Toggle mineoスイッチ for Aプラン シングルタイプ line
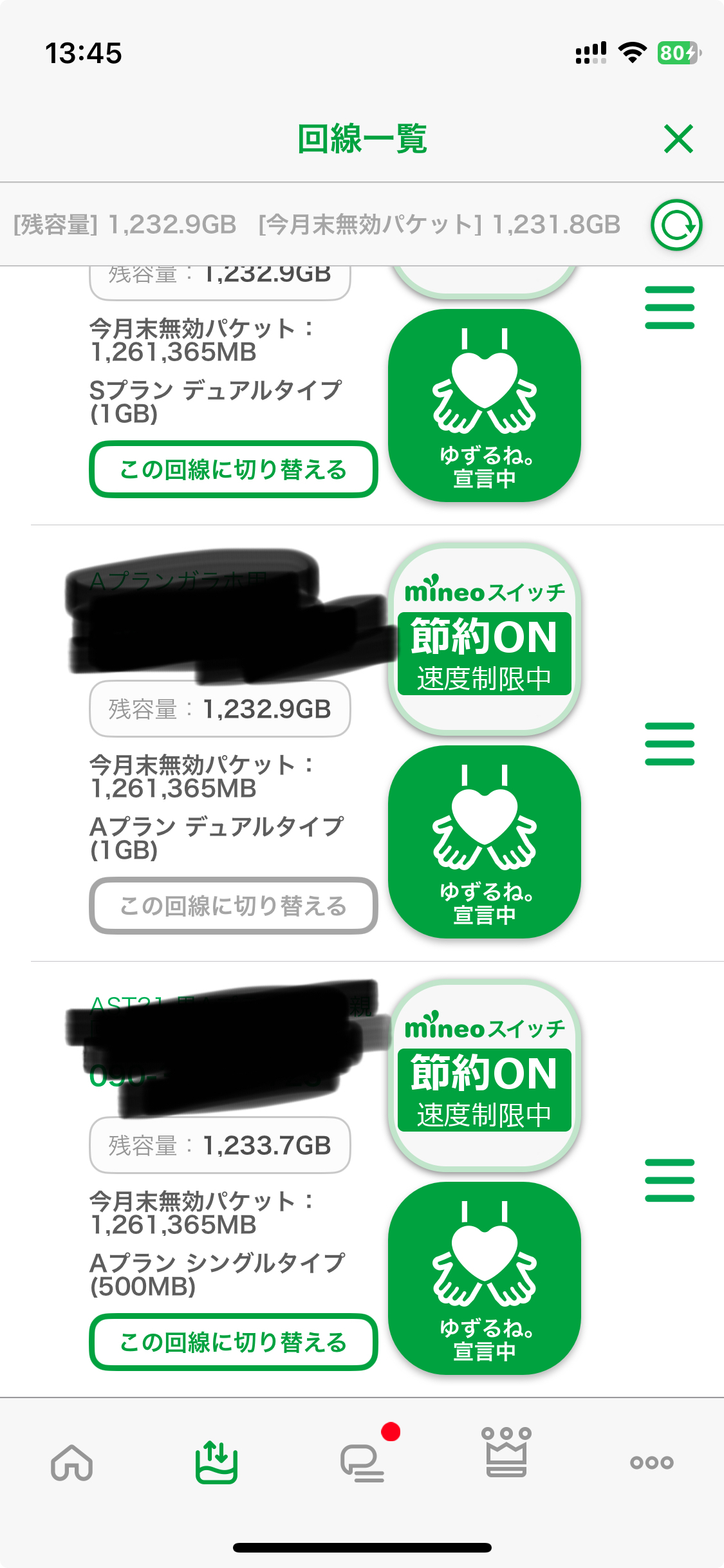724x1568 pixels. pos(484,1075)
